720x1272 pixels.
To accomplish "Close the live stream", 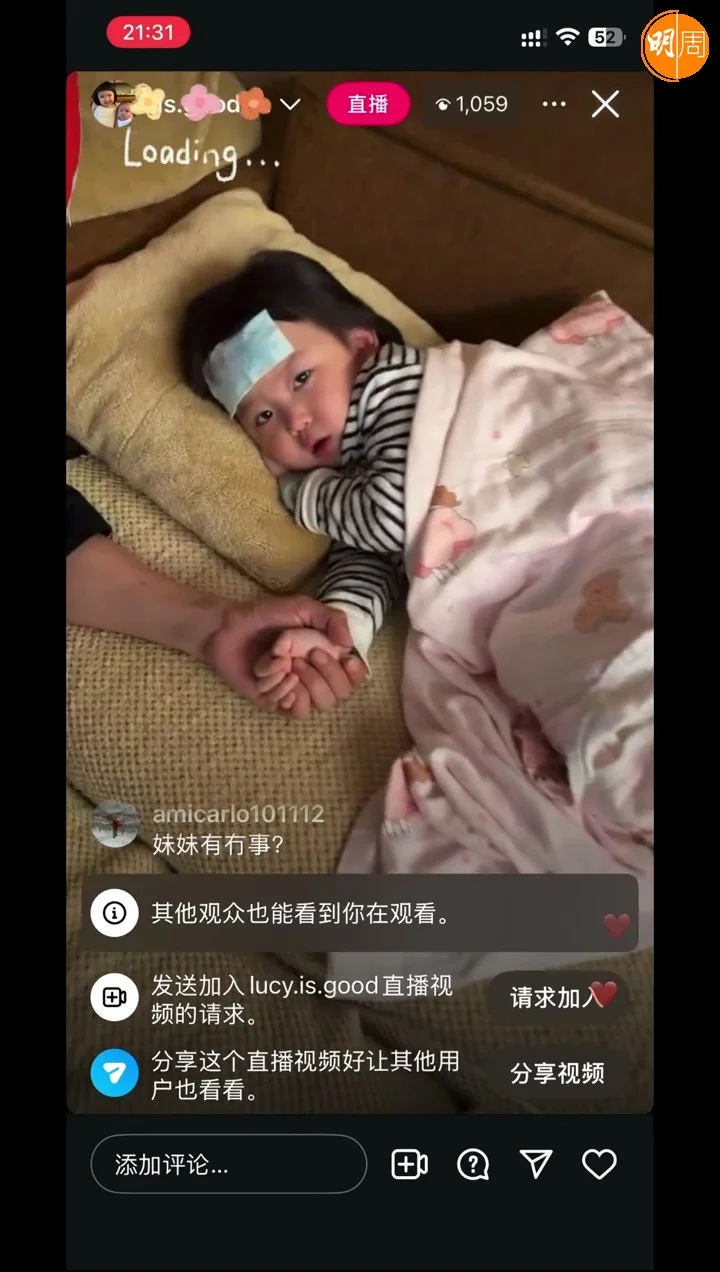I will tap(605, 104).
